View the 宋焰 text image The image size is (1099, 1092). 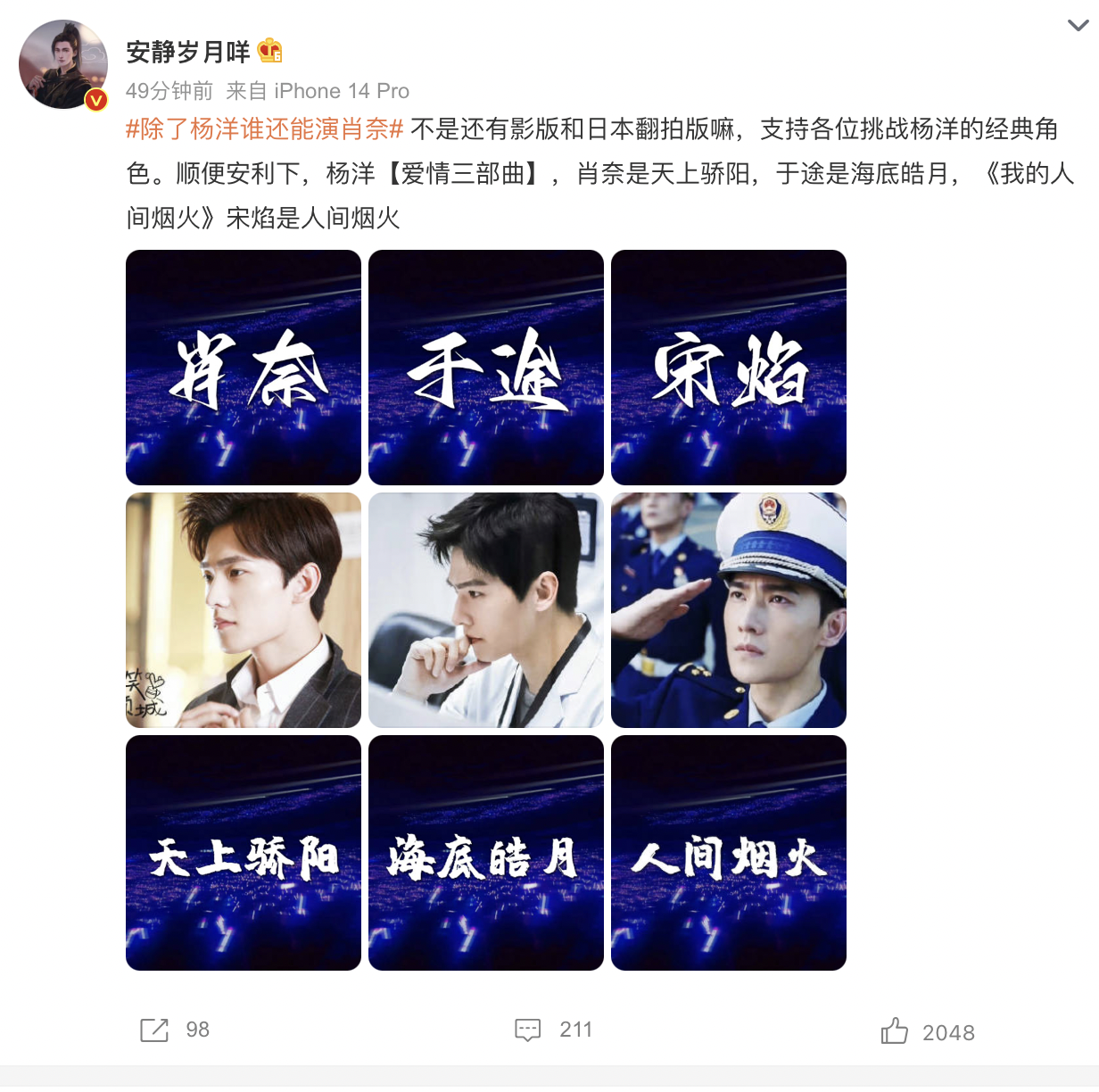pyautogui.click(x=729, y=368)
